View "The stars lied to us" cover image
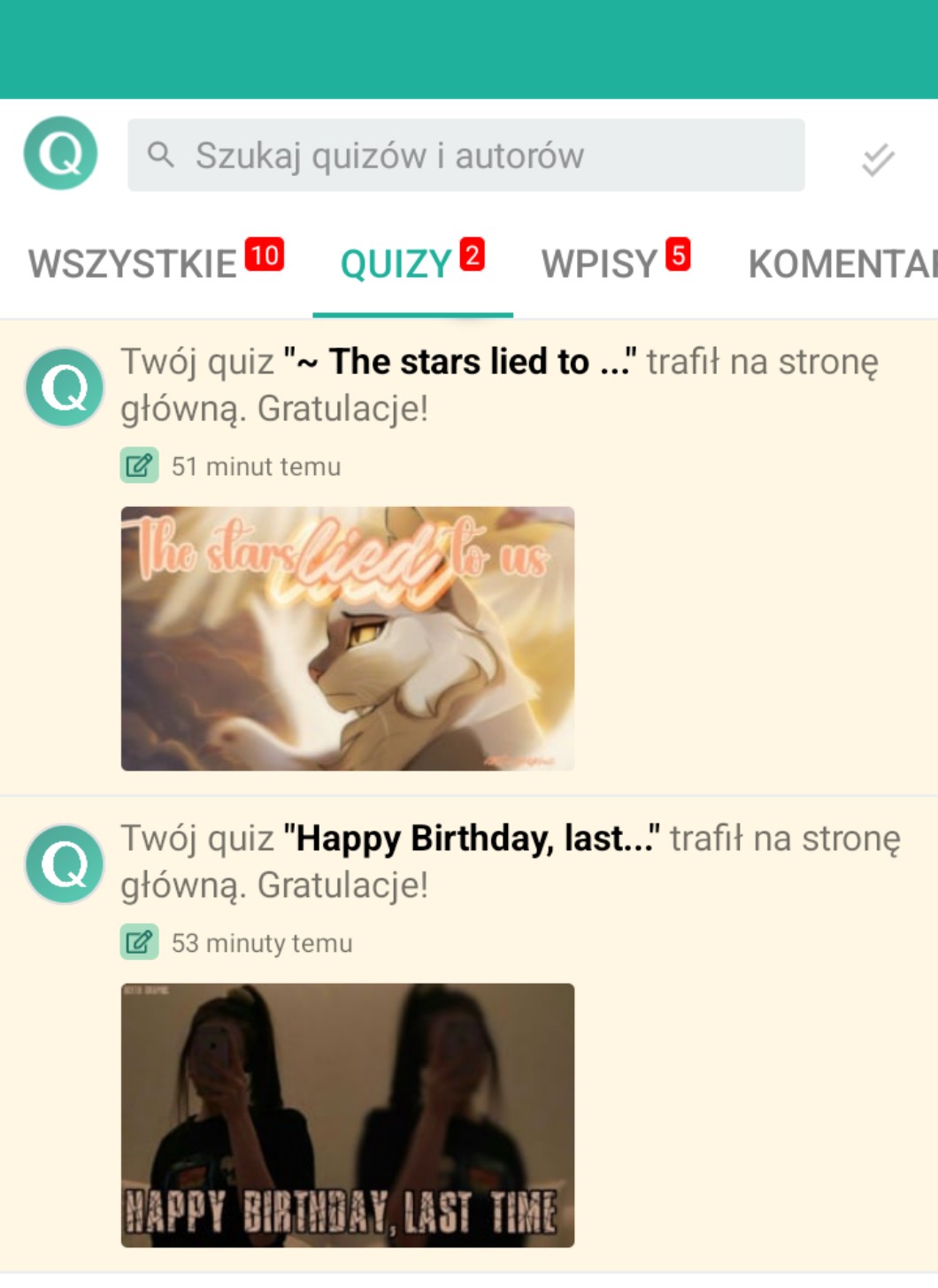938x1288 pixels. click(x=348, y=638)
